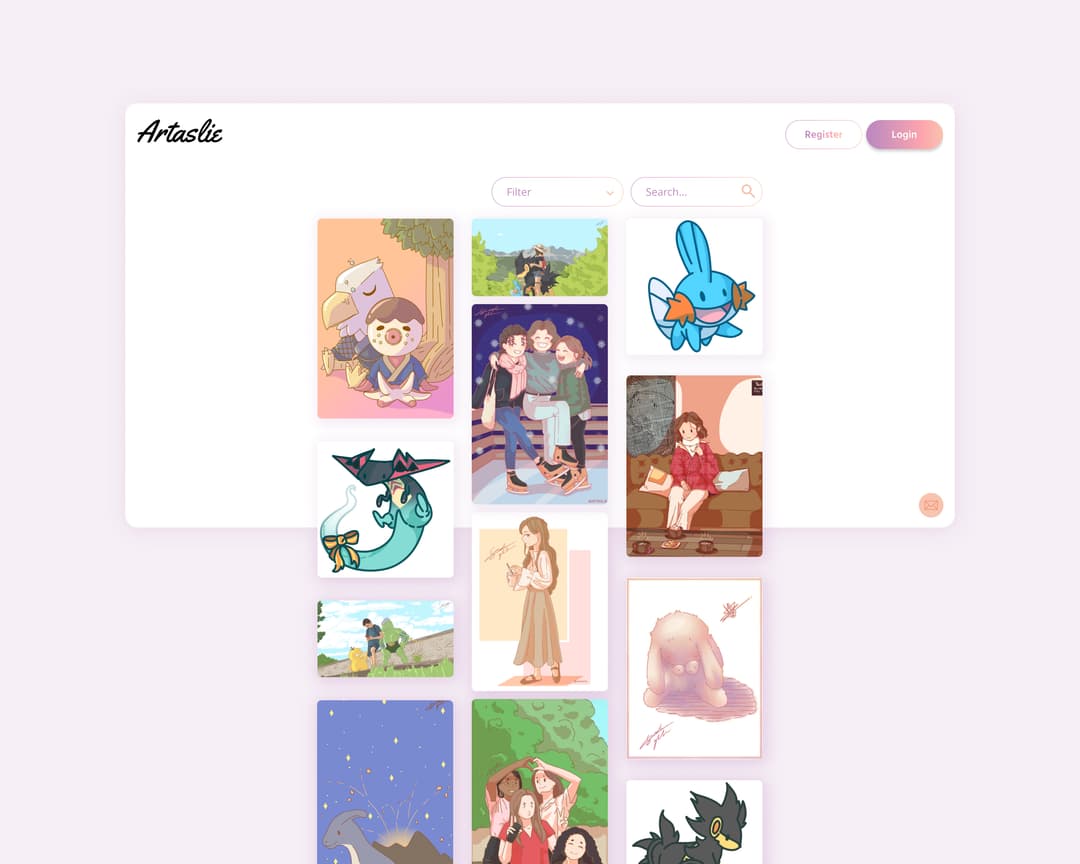View the dinosaur night sky artwork

(x=385, y=781)
